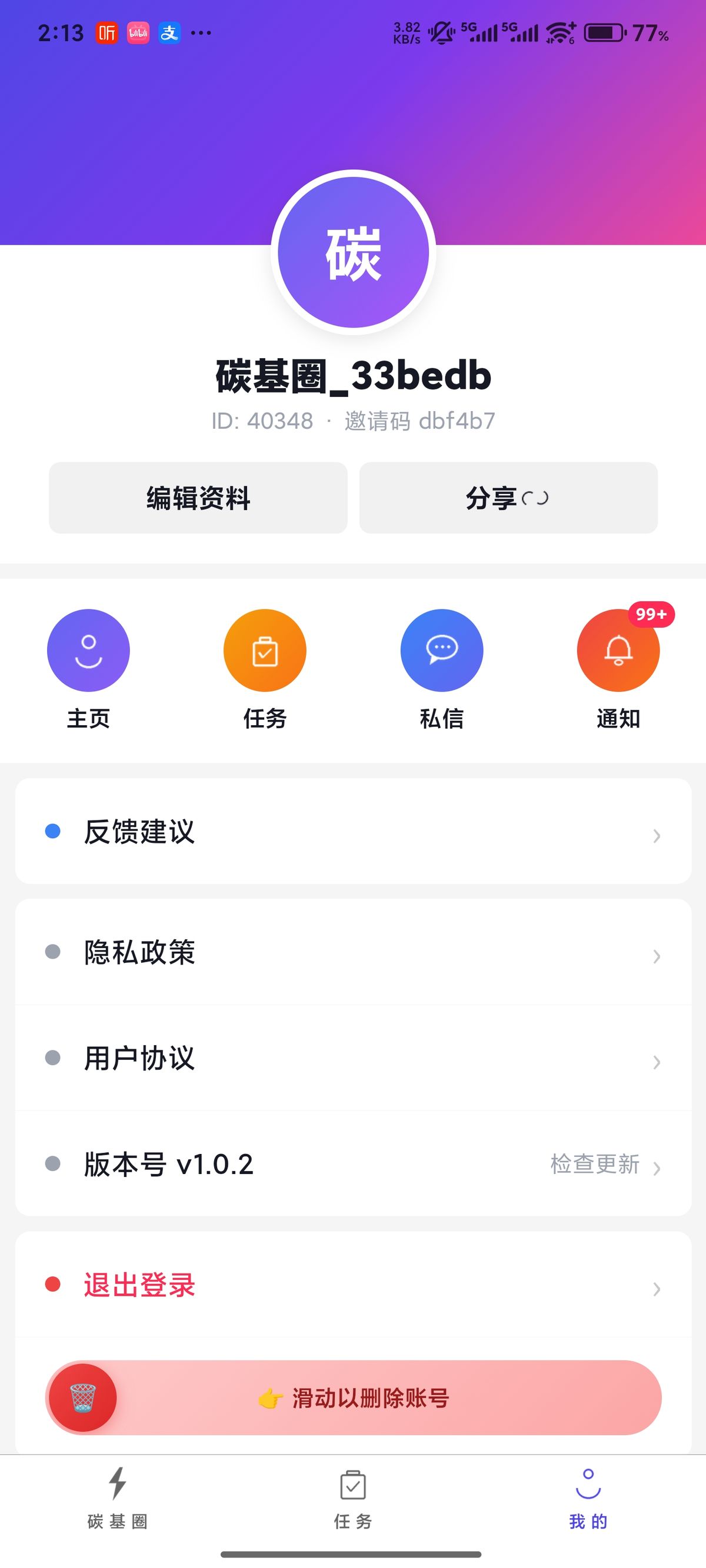
Task: Open the orange 任务 shortcut icon
Action: point(265,650)
